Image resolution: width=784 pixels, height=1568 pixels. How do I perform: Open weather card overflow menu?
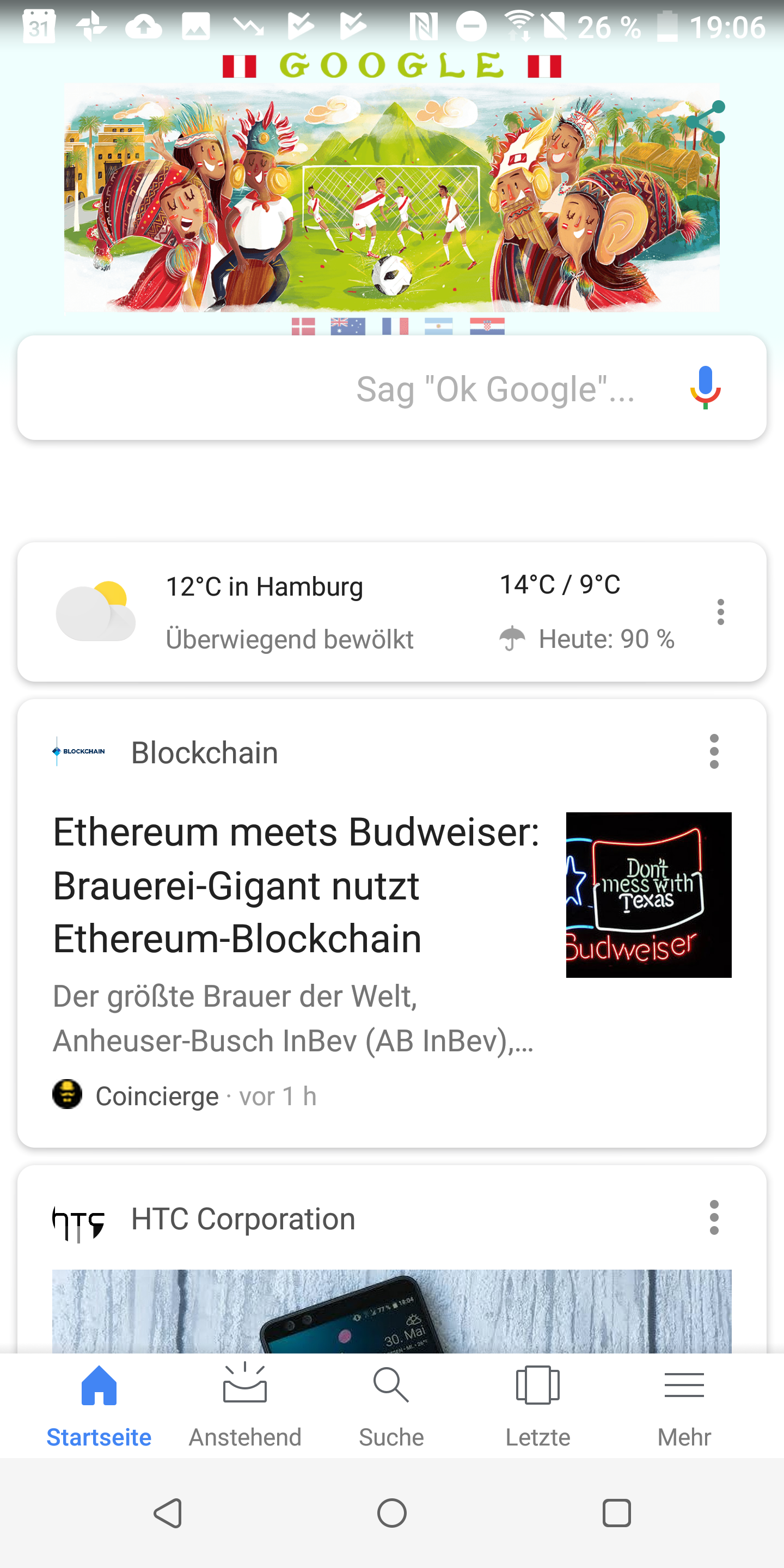click(721, 612)
